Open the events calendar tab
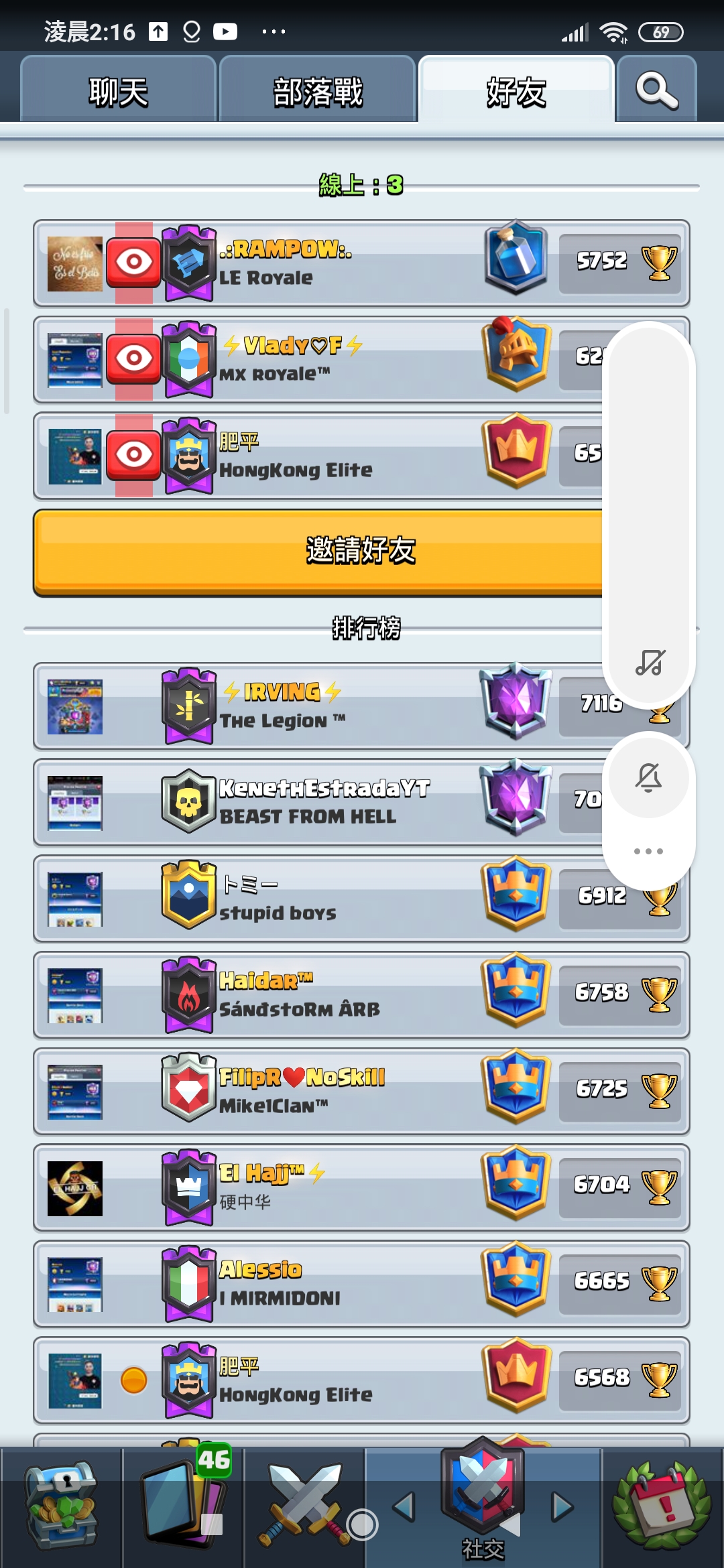The image size is (724, 1568). 662,1505
